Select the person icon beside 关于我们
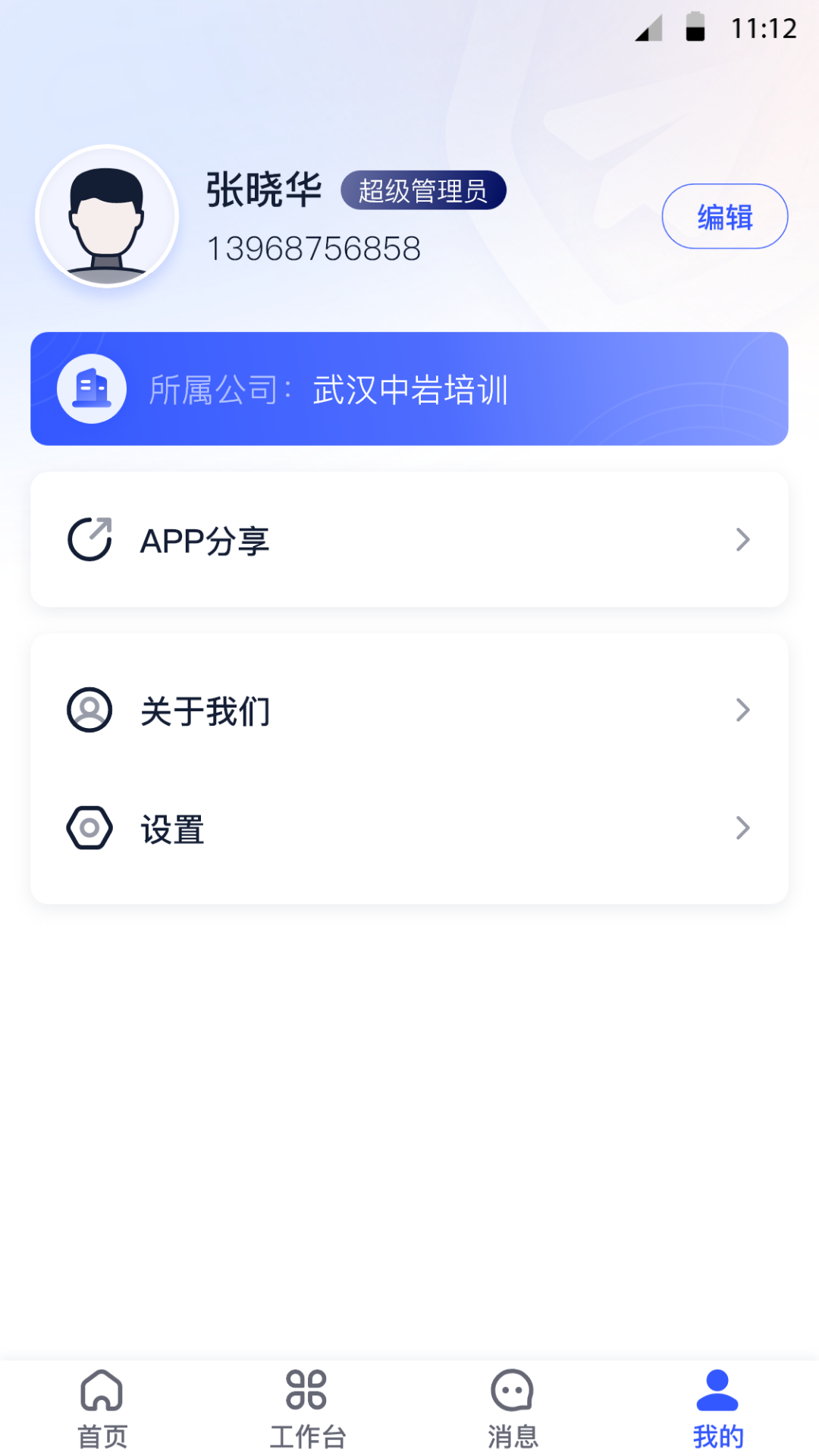The height and width of the screenshot is (1456, 819). [89, 710]
